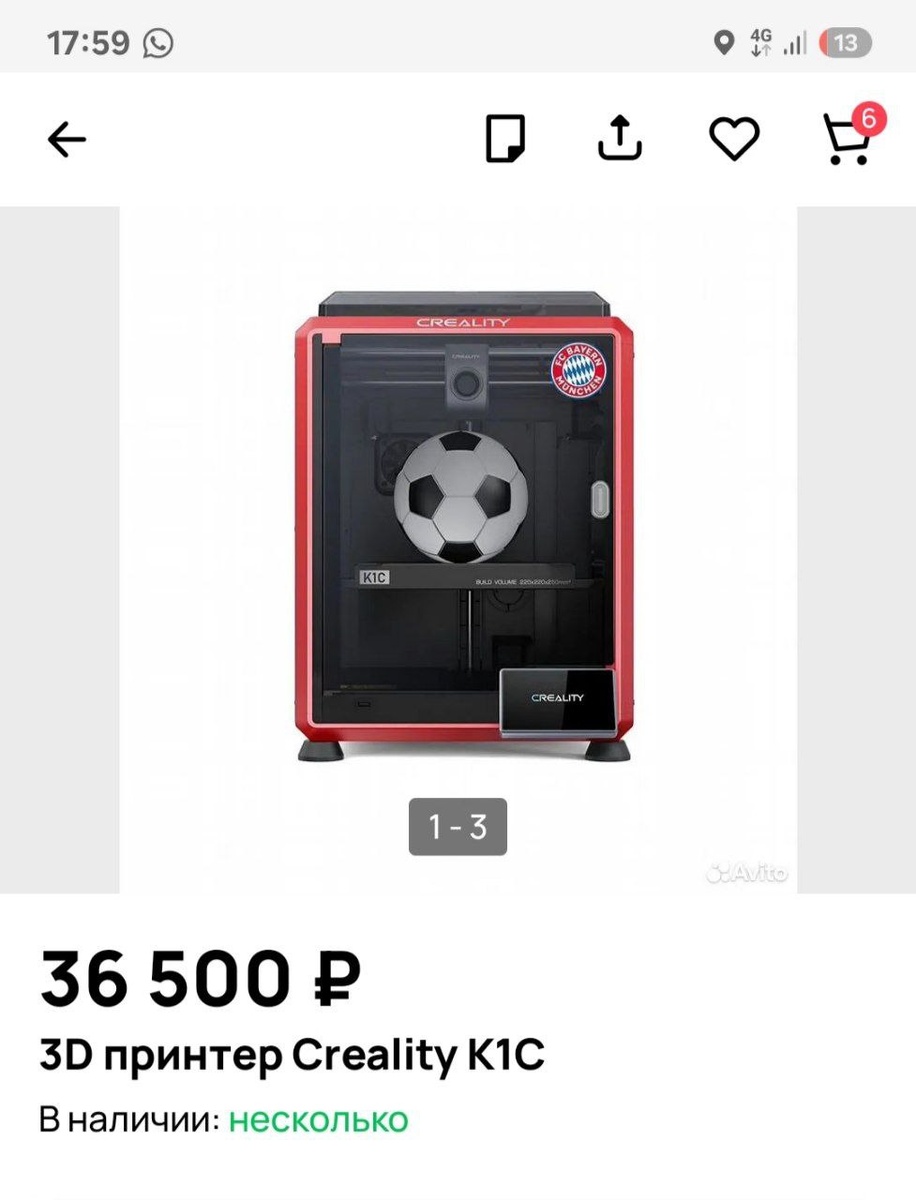Share this Creality K1C listing
The width and height of the screenshot is (916, 1200).
point(619,138)
